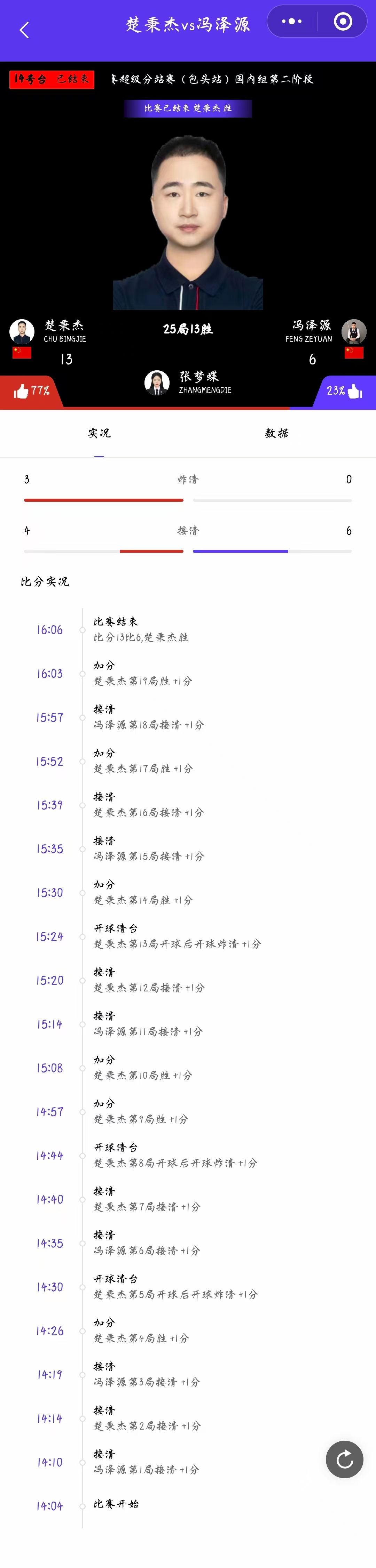Screen dimensions: 376x1568
Task: Open the mini program three-dot menu
Action: [x=291, y=21]
